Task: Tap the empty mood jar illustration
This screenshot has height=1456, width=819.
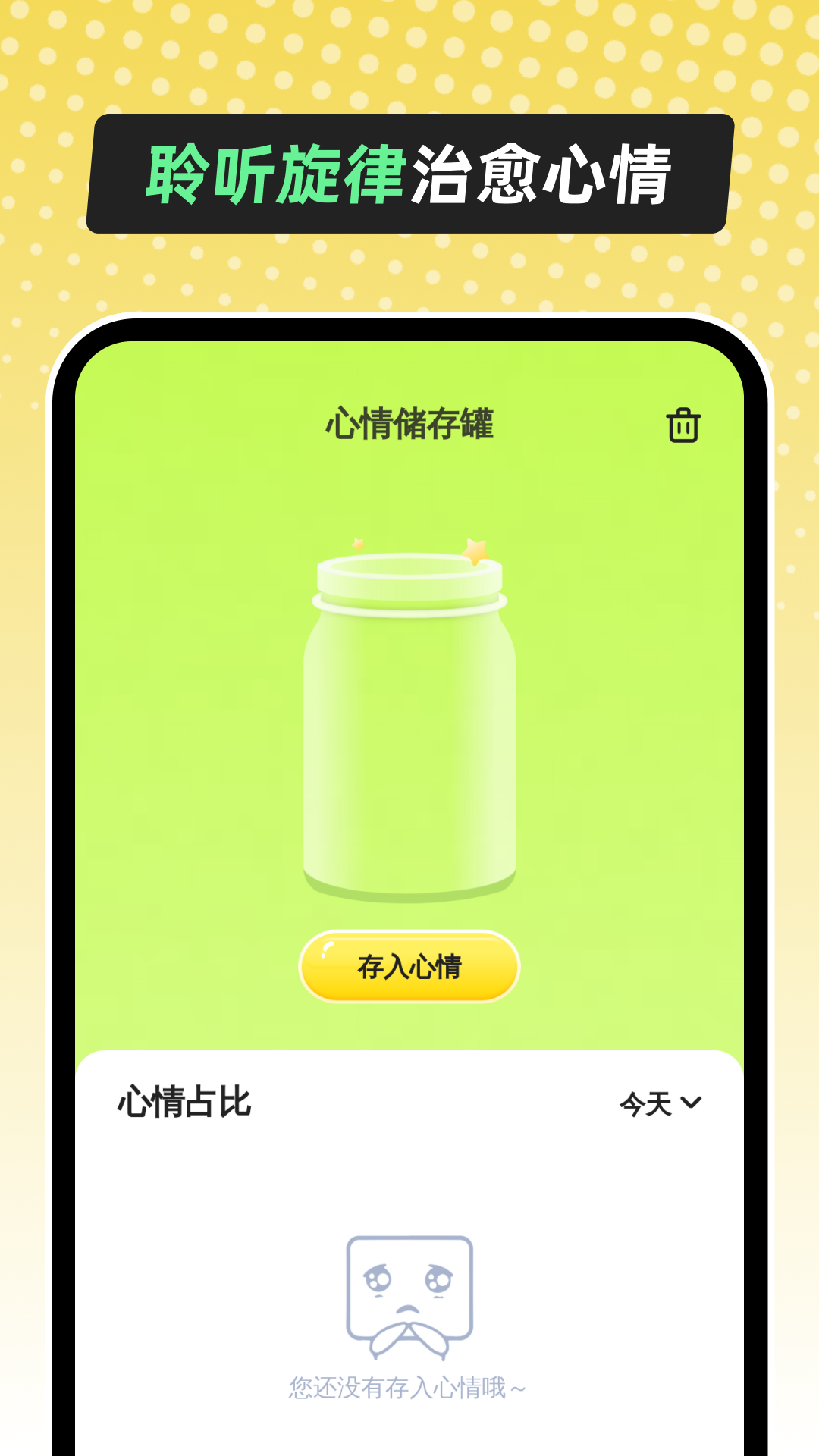Action: click(x=408, y=728)
